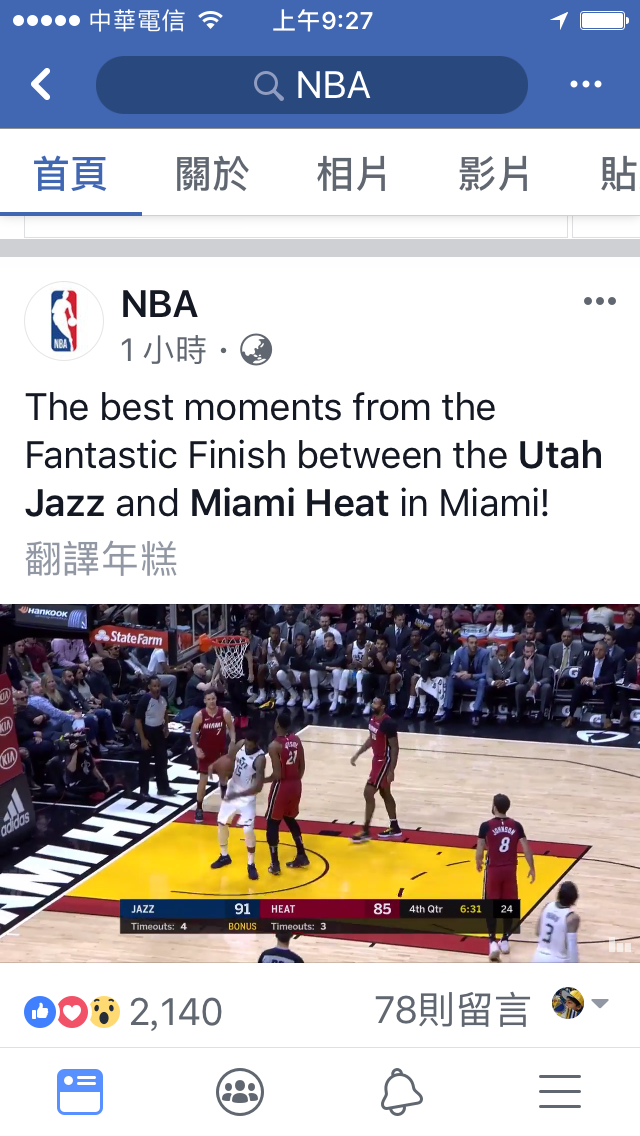Open the 相片 tab
Screen dimensions: 640x1136
click(353, 174)
